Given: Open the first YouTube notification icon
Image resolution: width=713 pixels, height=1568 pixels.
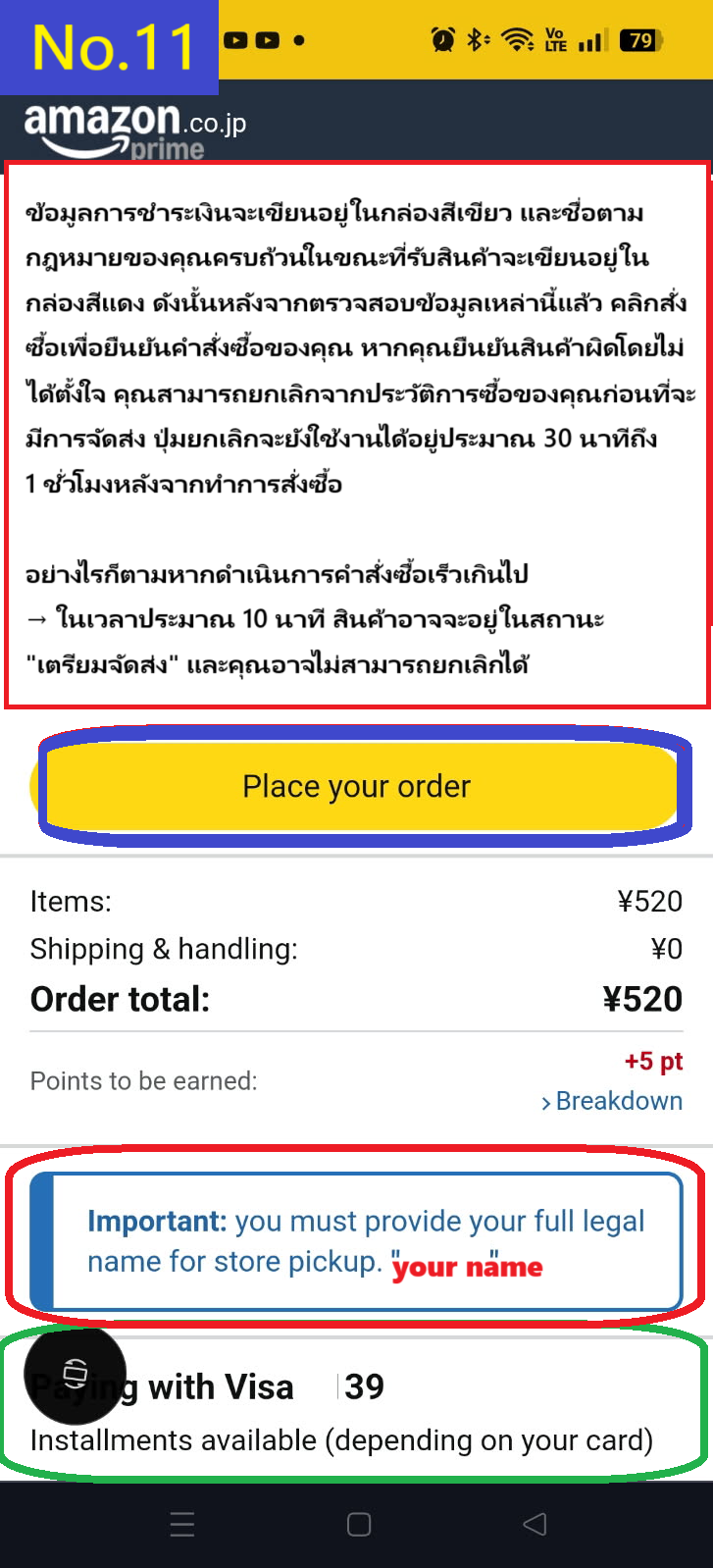Looking at the screenshot, I should [235, 40].
